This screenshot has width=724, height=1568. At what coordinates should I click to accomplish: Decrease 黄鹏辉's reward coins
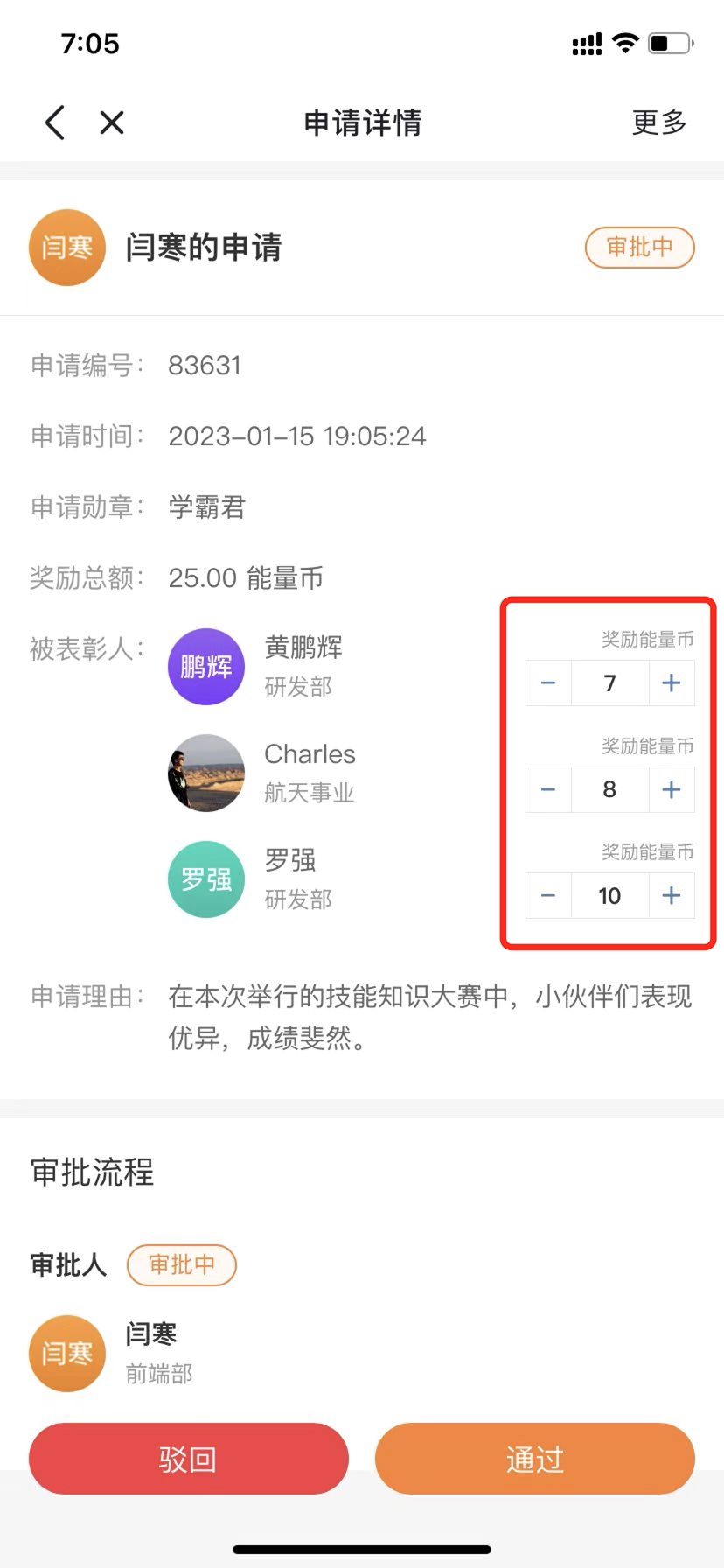pos(548,683)
